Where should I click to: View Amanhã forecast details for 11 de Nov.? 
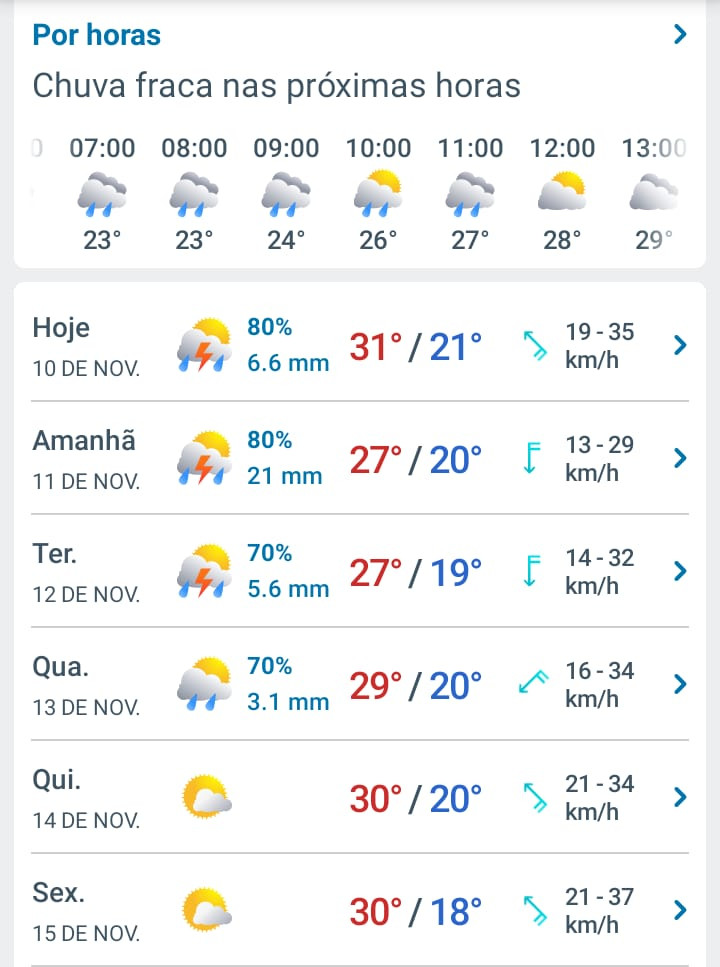click(360, 459)
